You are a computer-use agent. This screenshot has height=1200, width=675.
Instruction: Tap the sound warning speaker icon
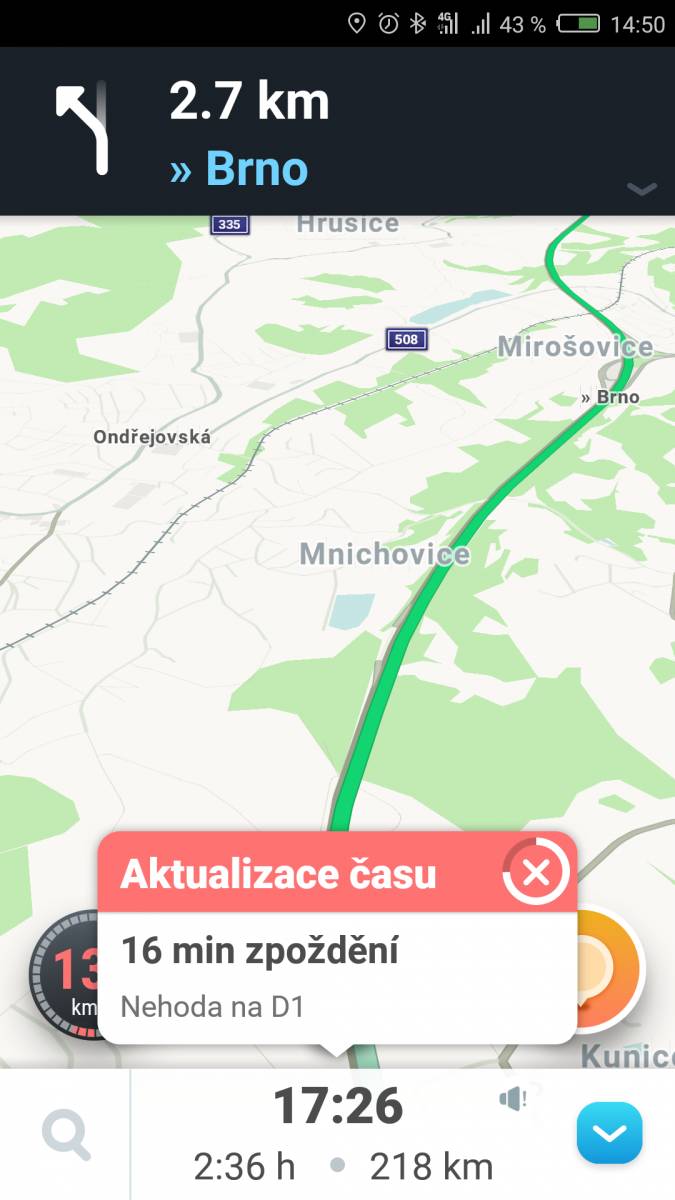pos(512,1099)
